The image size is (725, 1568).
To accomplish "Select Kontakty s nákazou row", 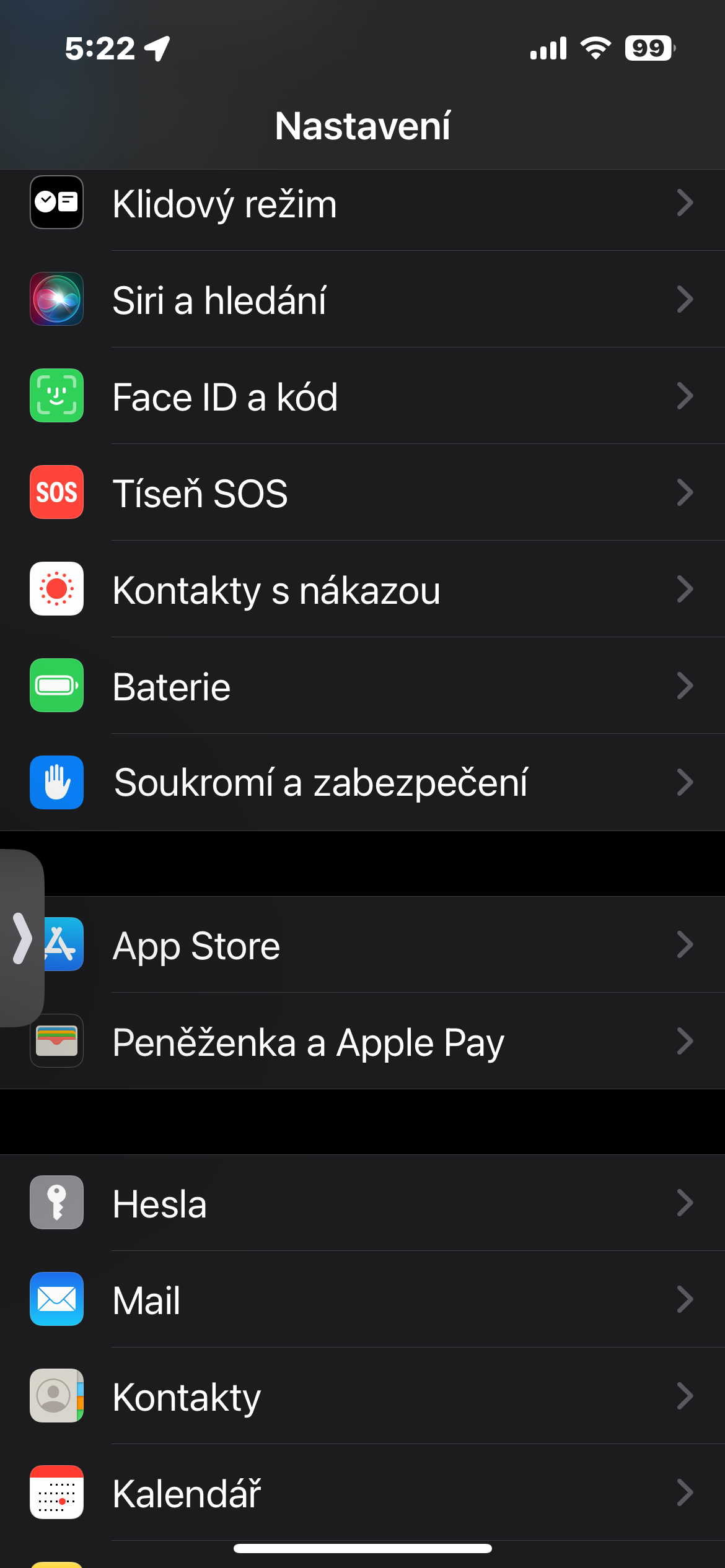I will coord(362,590).
